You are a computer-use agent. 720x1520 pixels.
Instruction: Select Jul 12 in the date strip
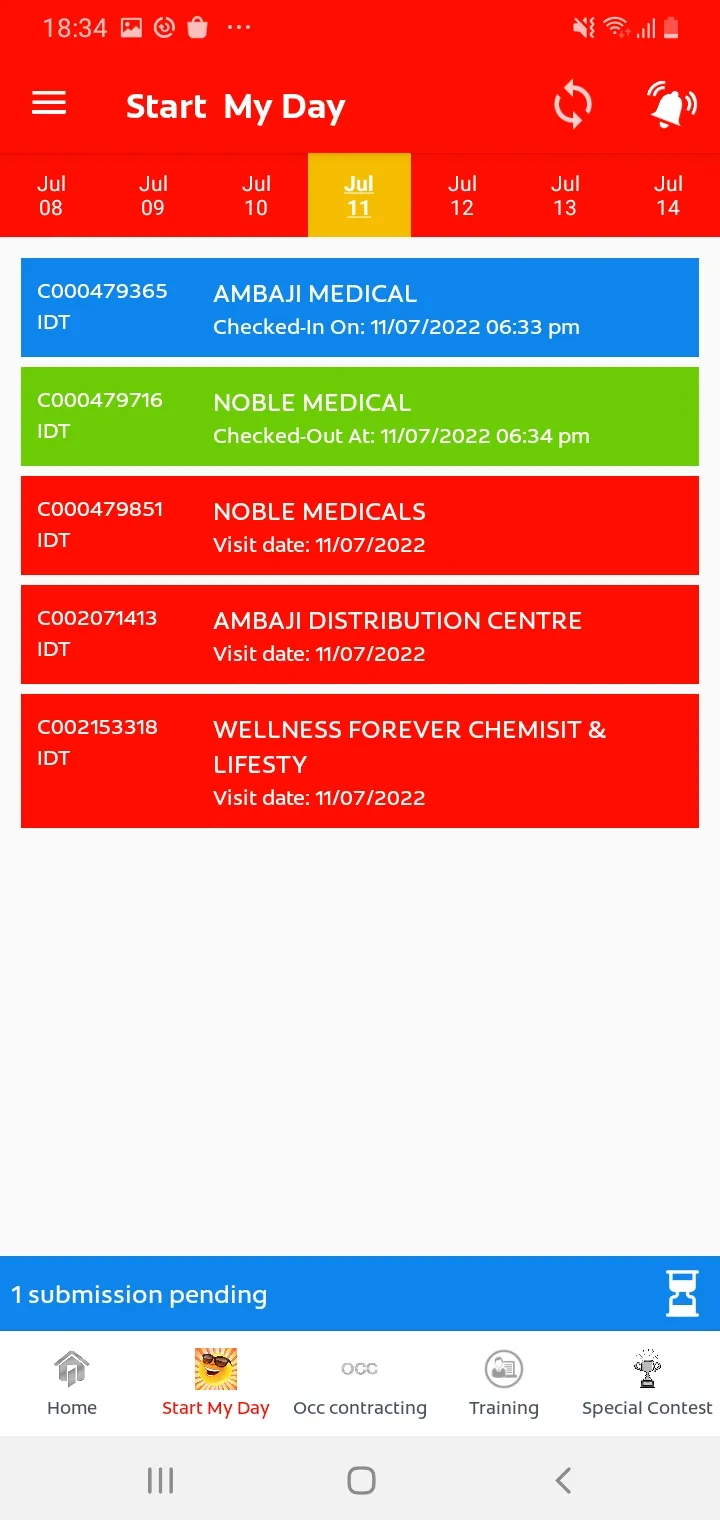462,196
